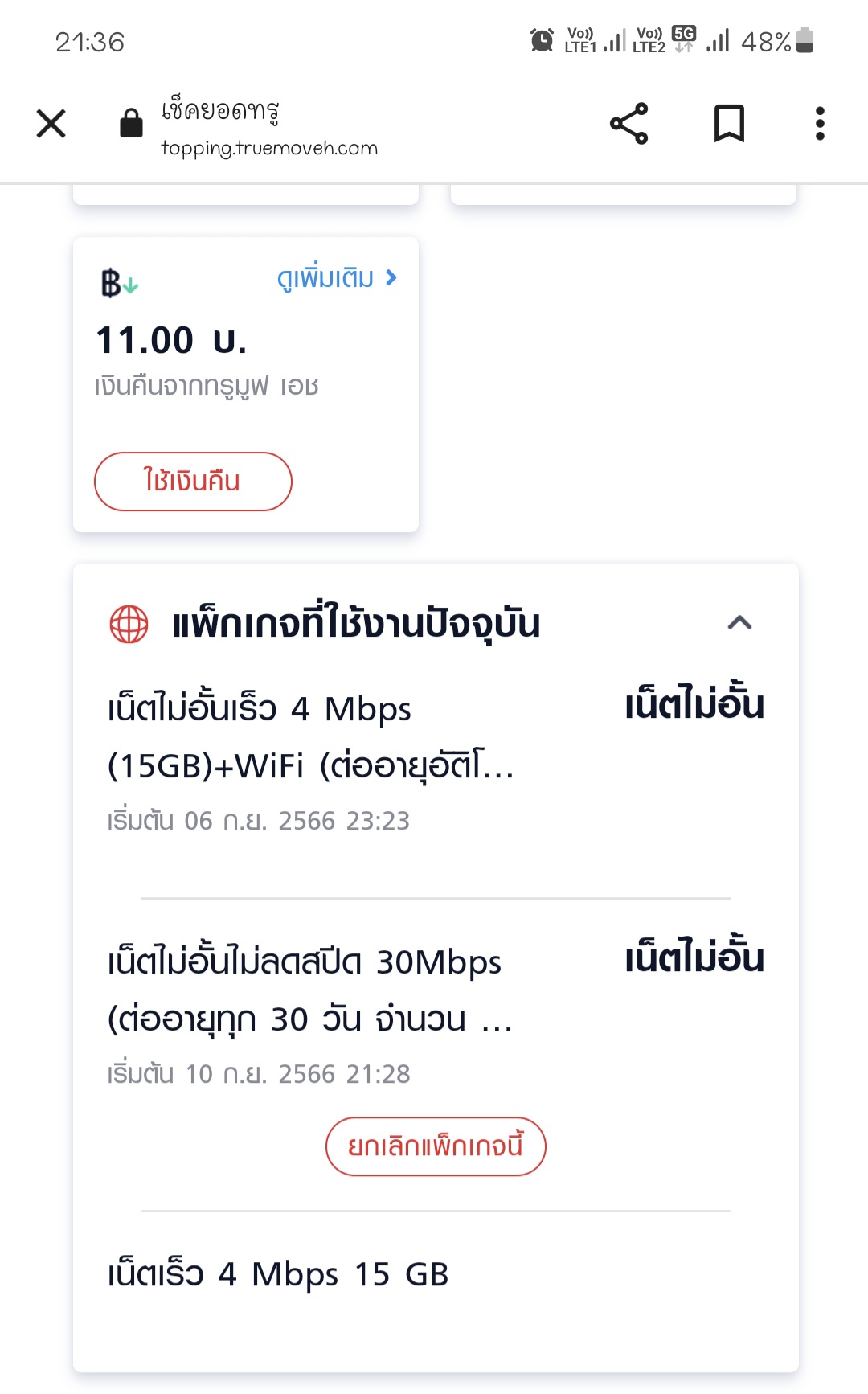Open the three-dot overflow menu

click(820, 124)
